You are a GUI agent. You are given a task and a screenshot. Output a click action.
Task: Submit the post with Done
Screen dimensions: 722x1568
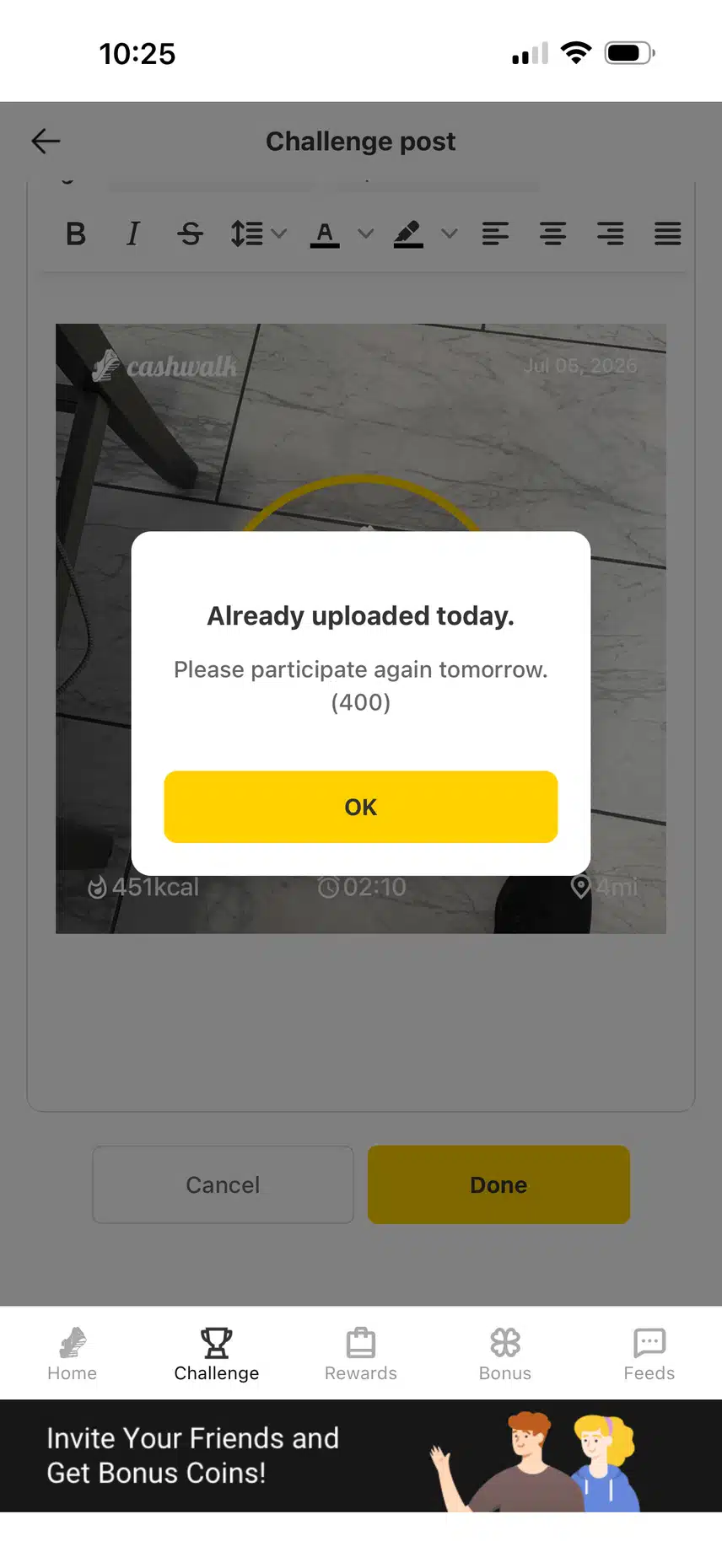[498, 1184]
